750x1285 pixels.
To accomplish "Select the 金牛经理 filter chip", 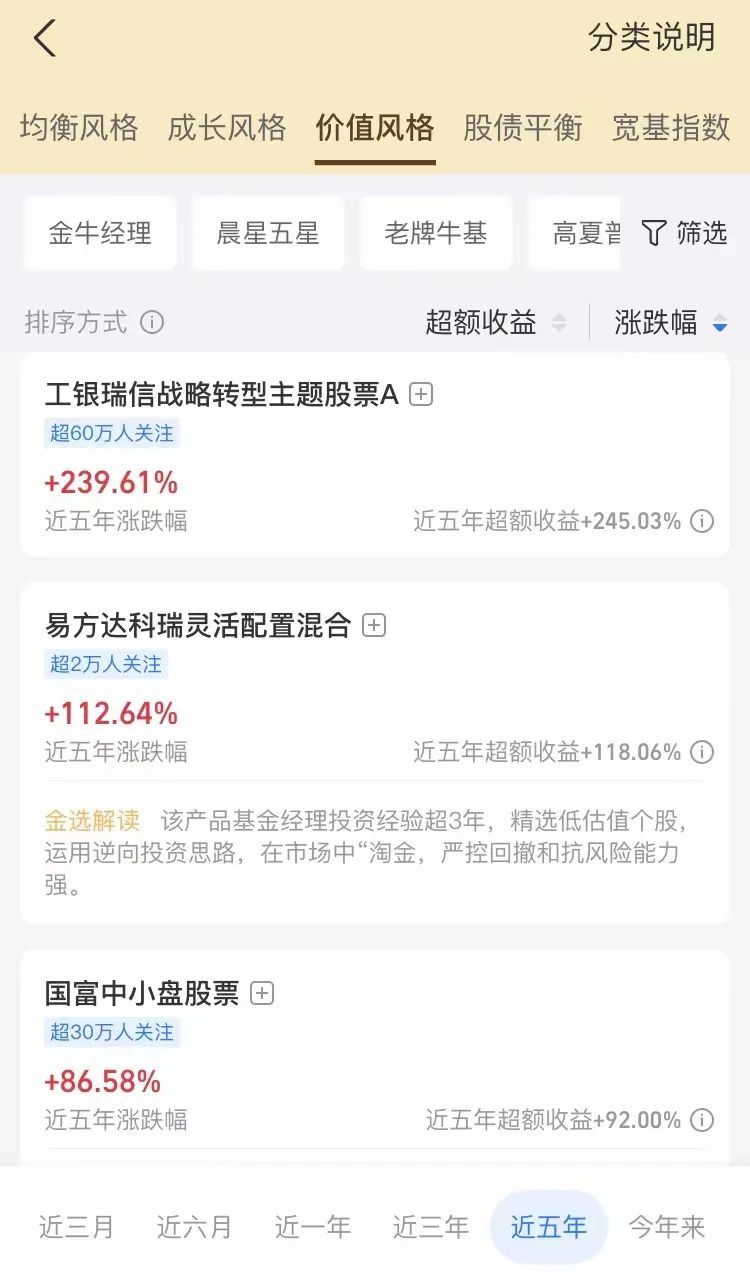I will point(100,233).
